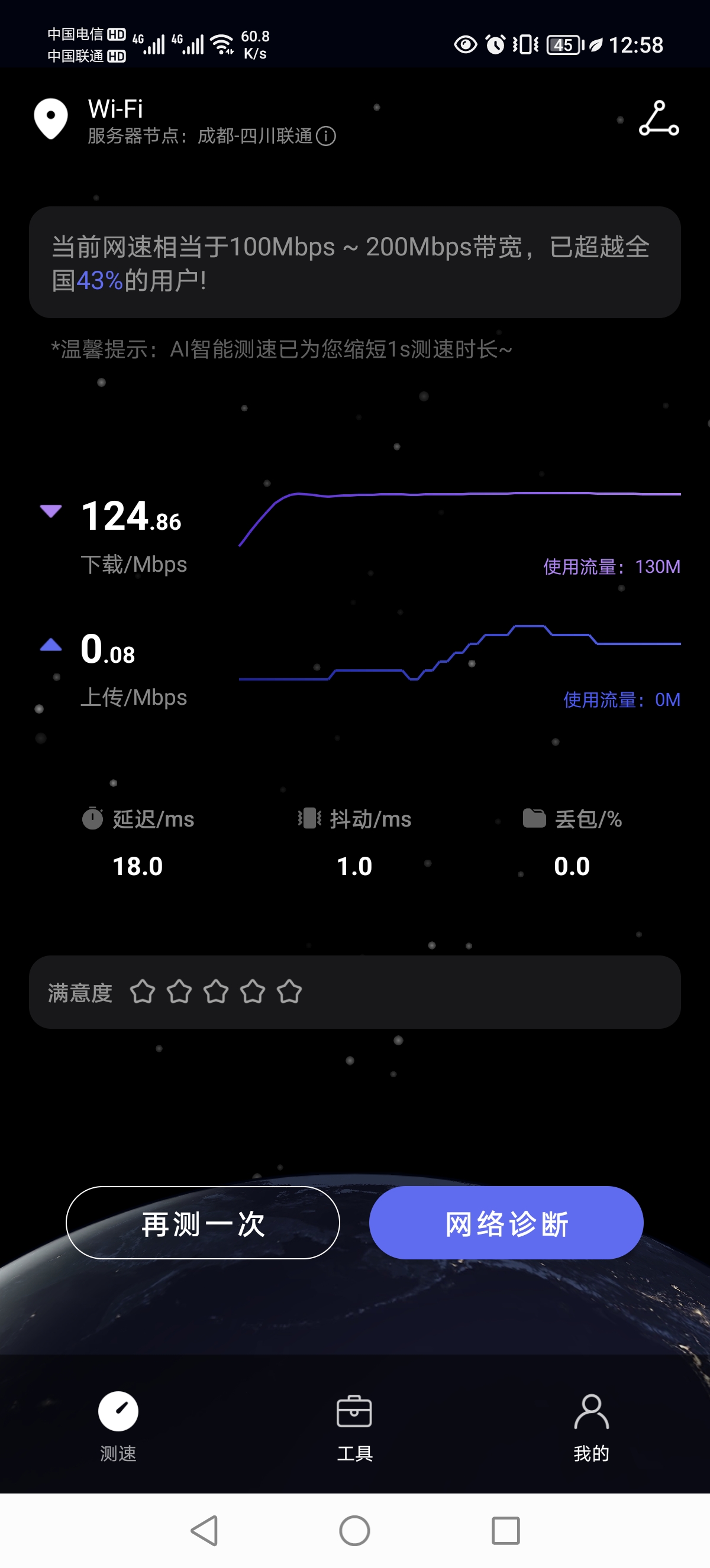
Task: Open the Wi-Fi location pin icon
Action: (x=51, y=118)
